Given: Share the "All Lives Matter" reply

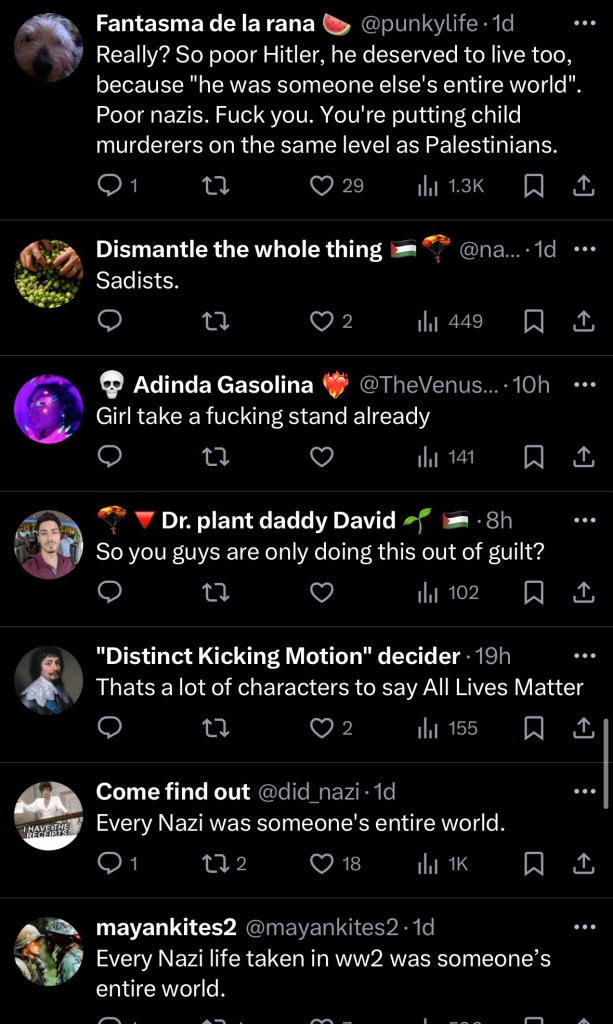Looking at the screenshot, I should point(583,728).
